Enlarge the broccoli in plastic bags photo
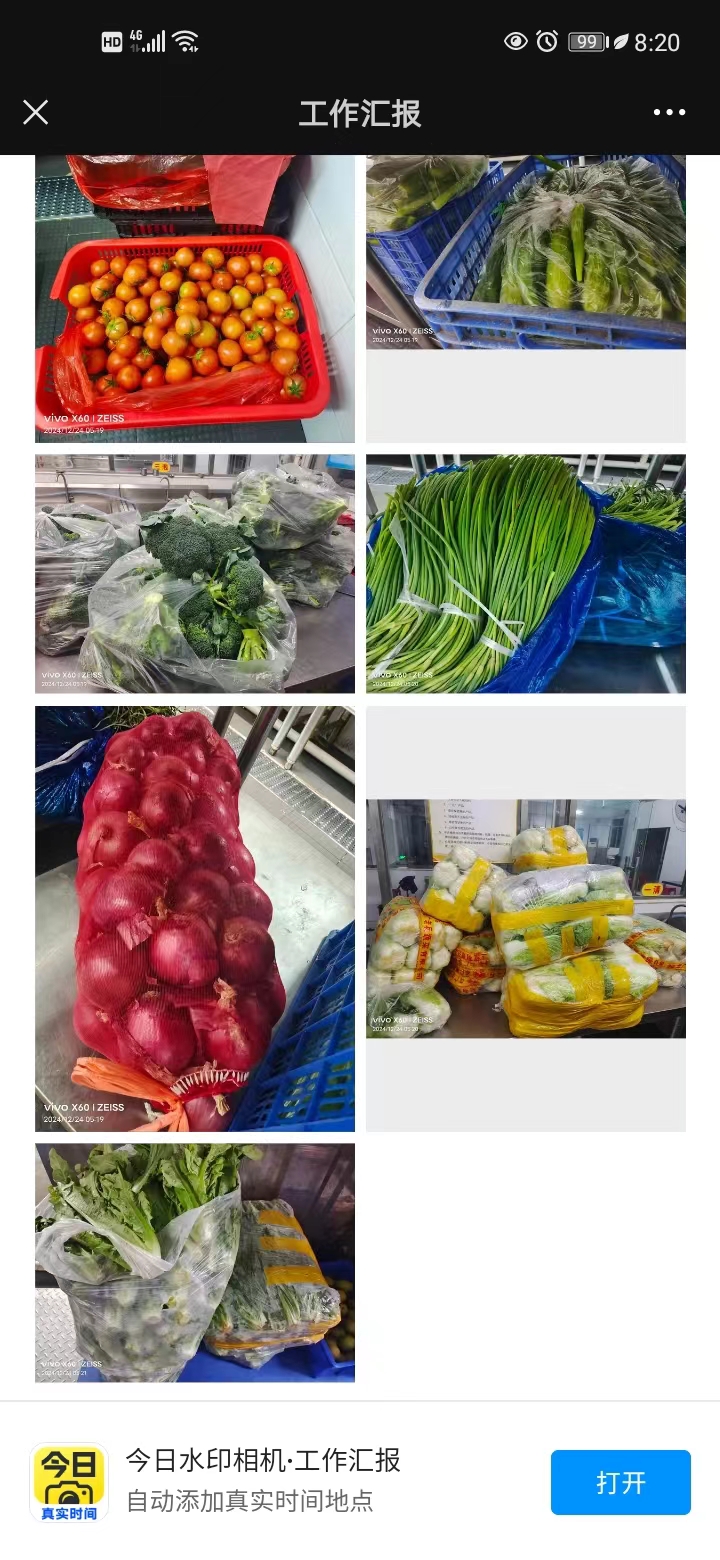Viewport: 720px width, 1560px height. click(195, 574)
